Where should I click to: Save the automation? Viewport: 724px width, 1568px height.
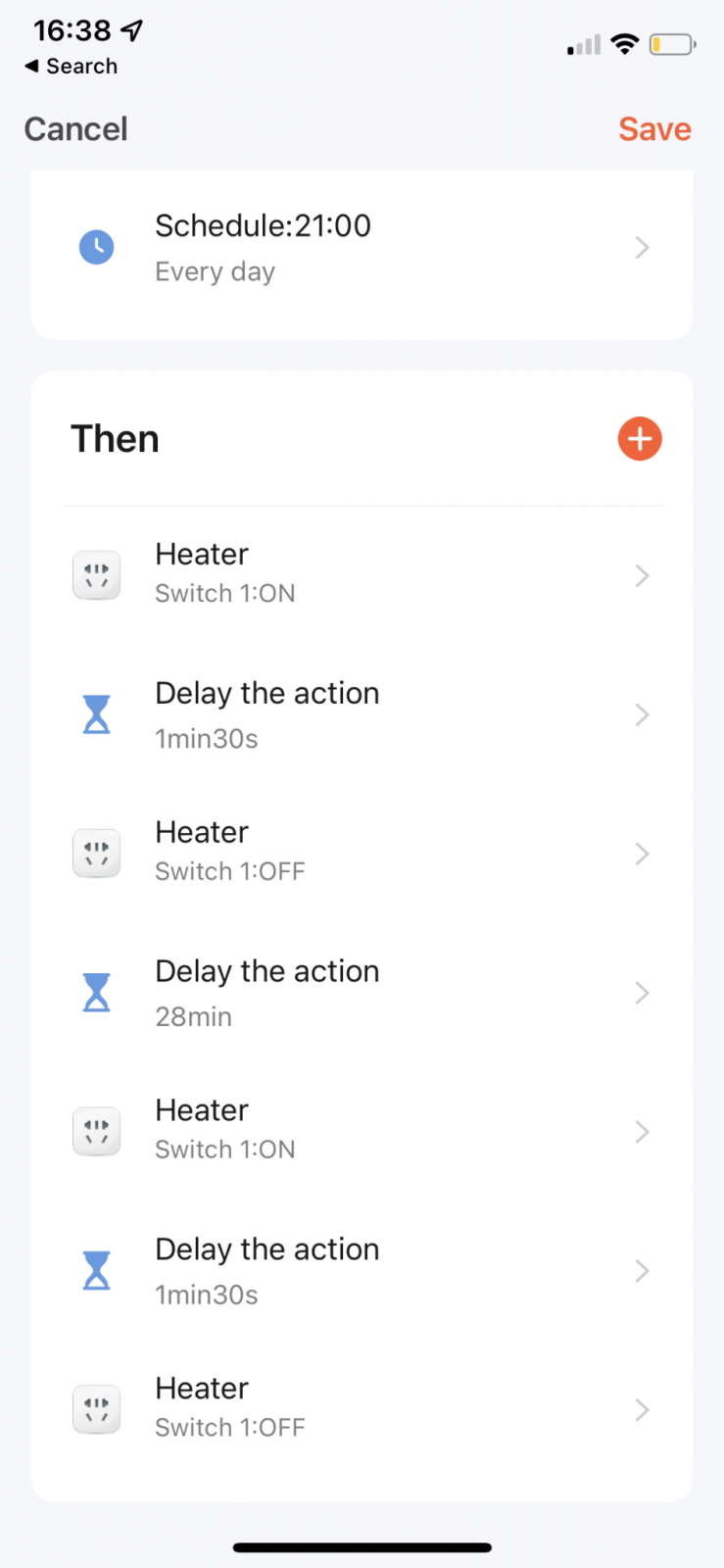pos(654,129)
